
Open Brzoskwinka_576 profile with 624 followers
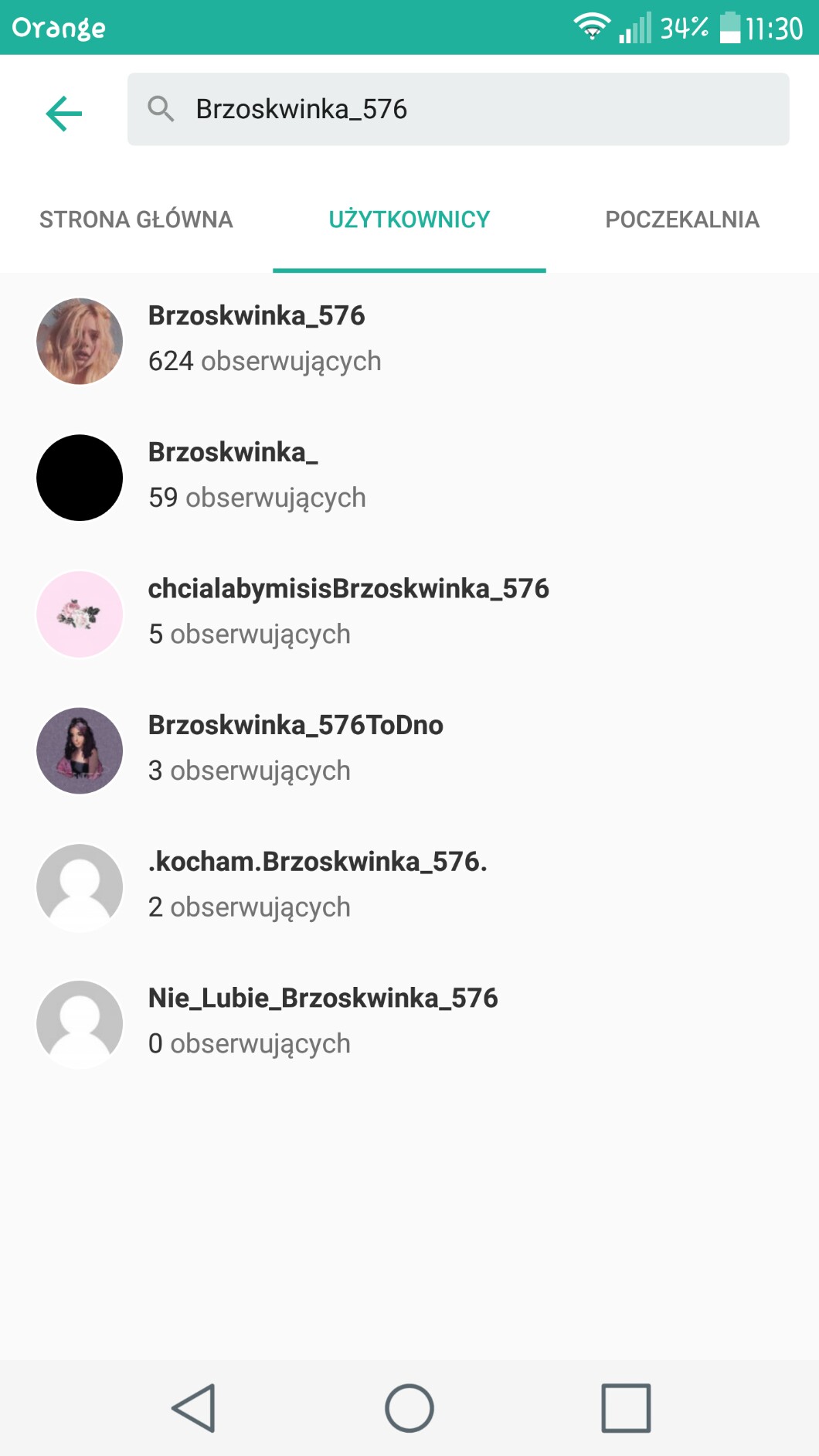257,338
